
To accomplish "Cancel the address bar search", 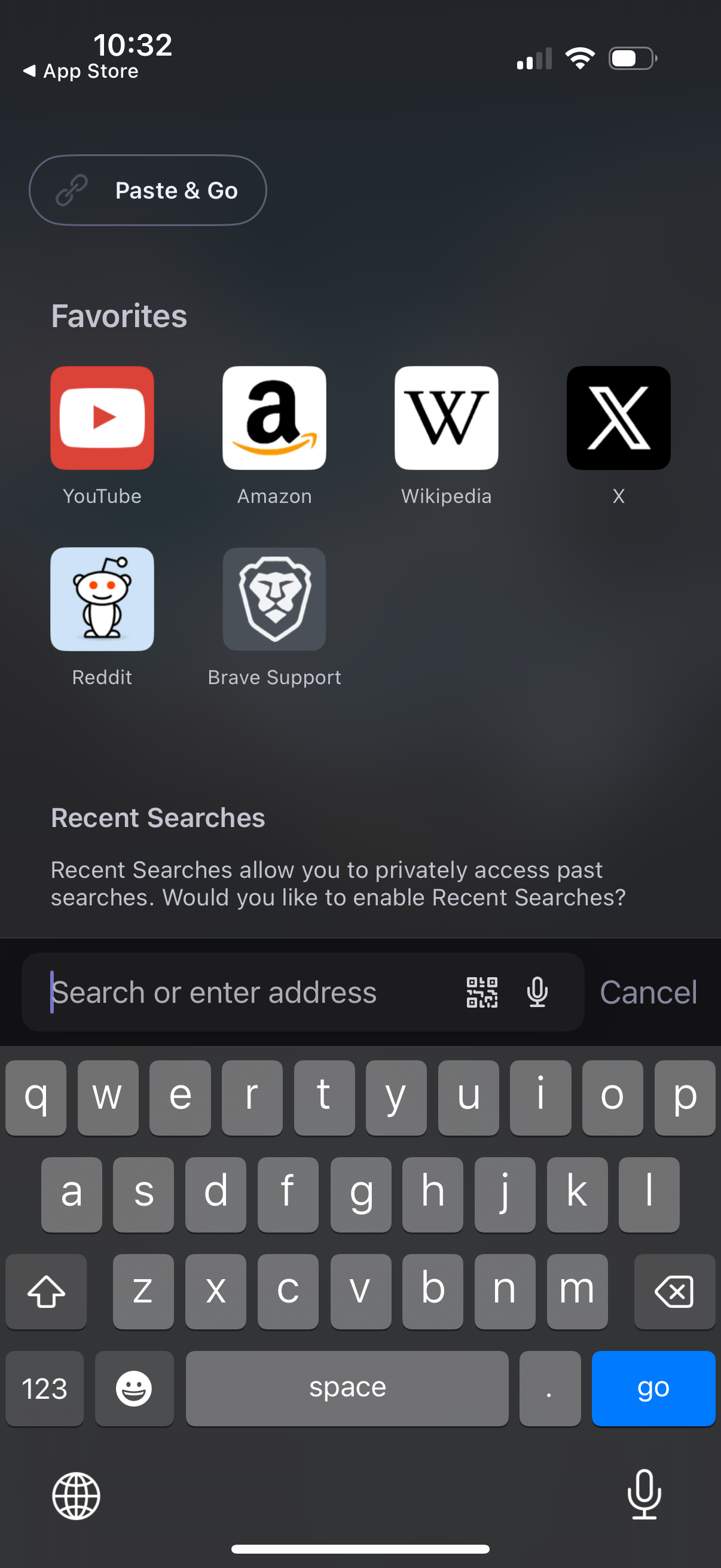I will (648, 992).
